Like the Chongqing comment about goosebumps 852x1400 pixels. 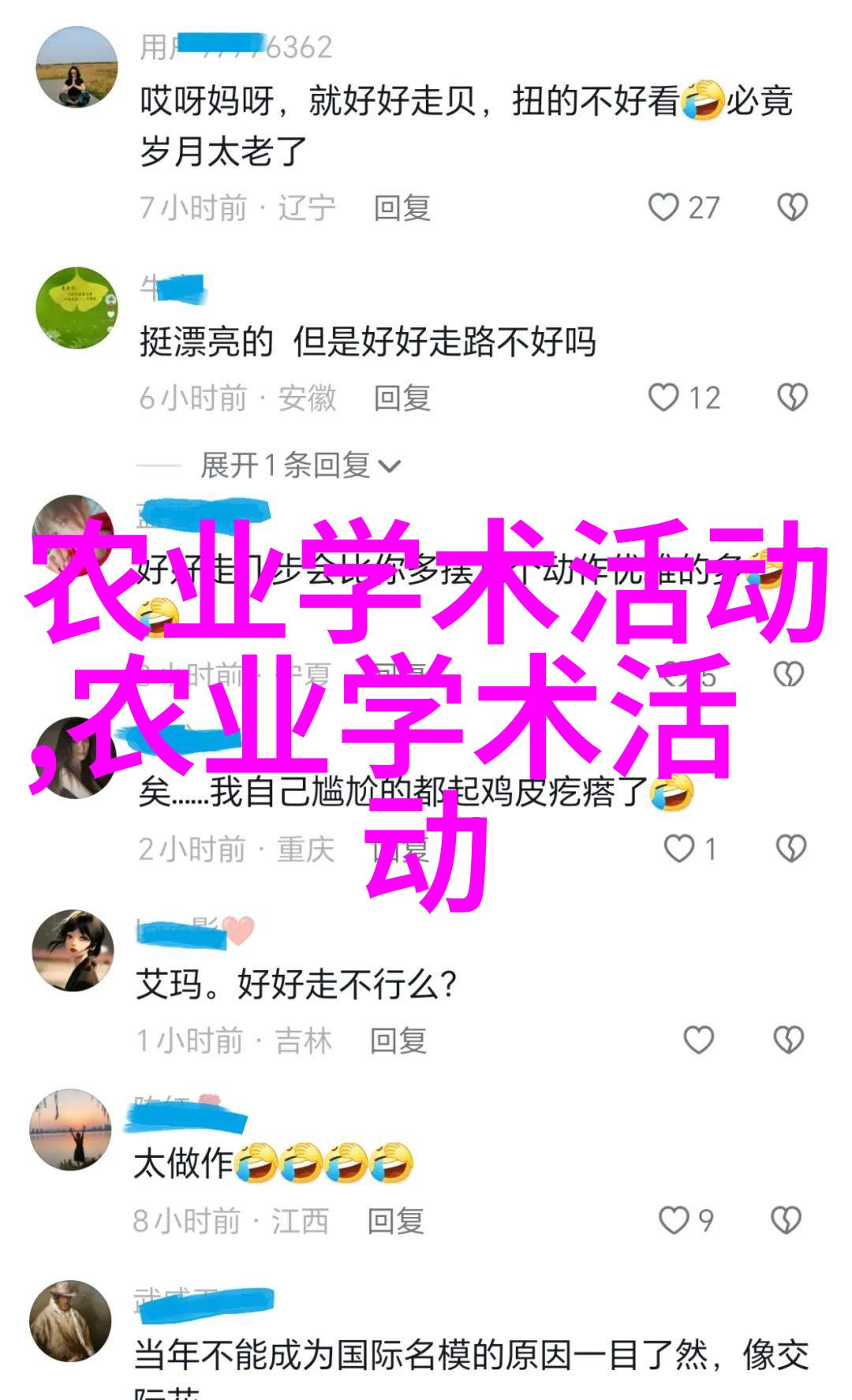[678, 849]
